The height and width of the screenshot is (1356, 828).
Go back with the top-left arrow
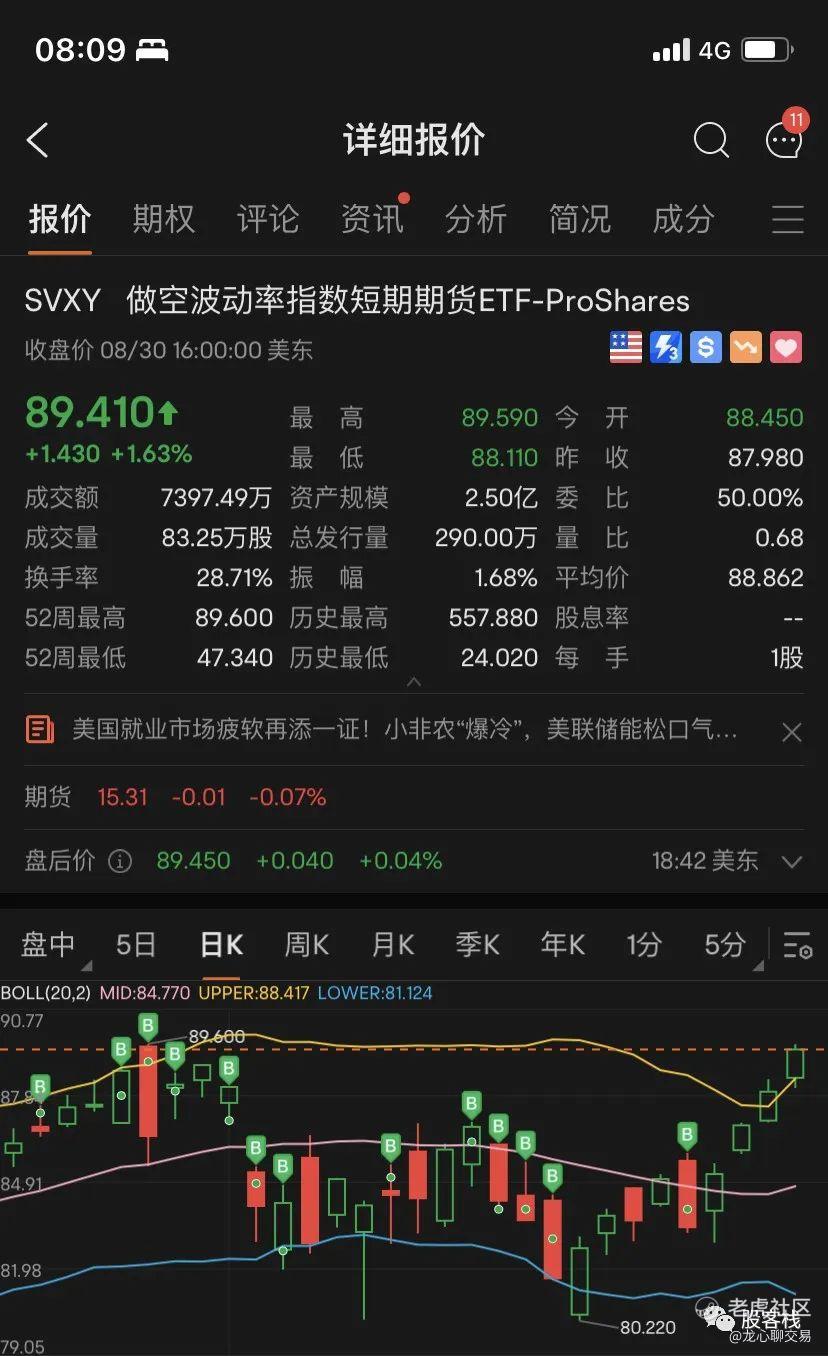[x=37, y=140]
